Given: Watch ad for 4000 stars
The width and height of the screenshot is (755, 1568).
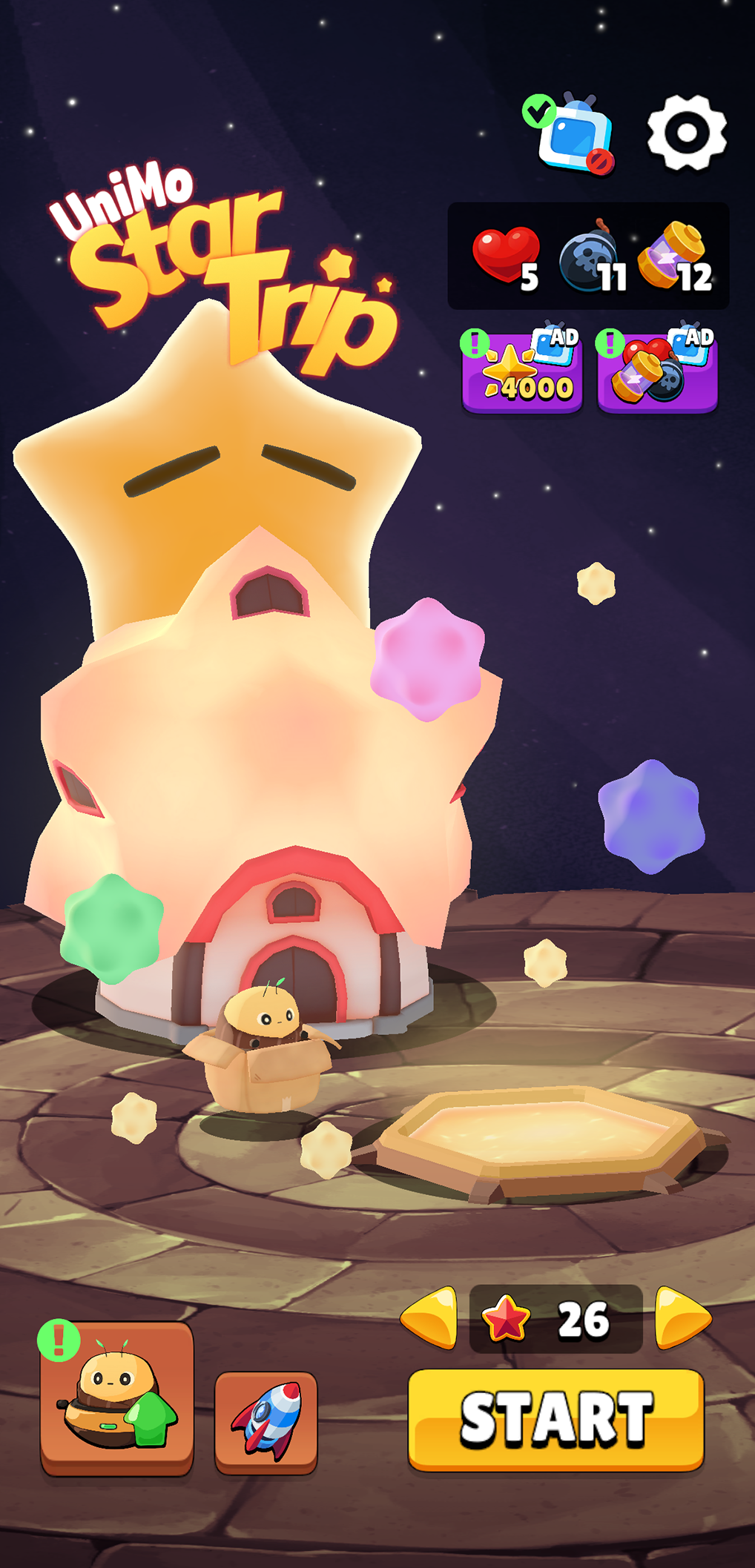Looking at the screenshot, I should 521,369.
